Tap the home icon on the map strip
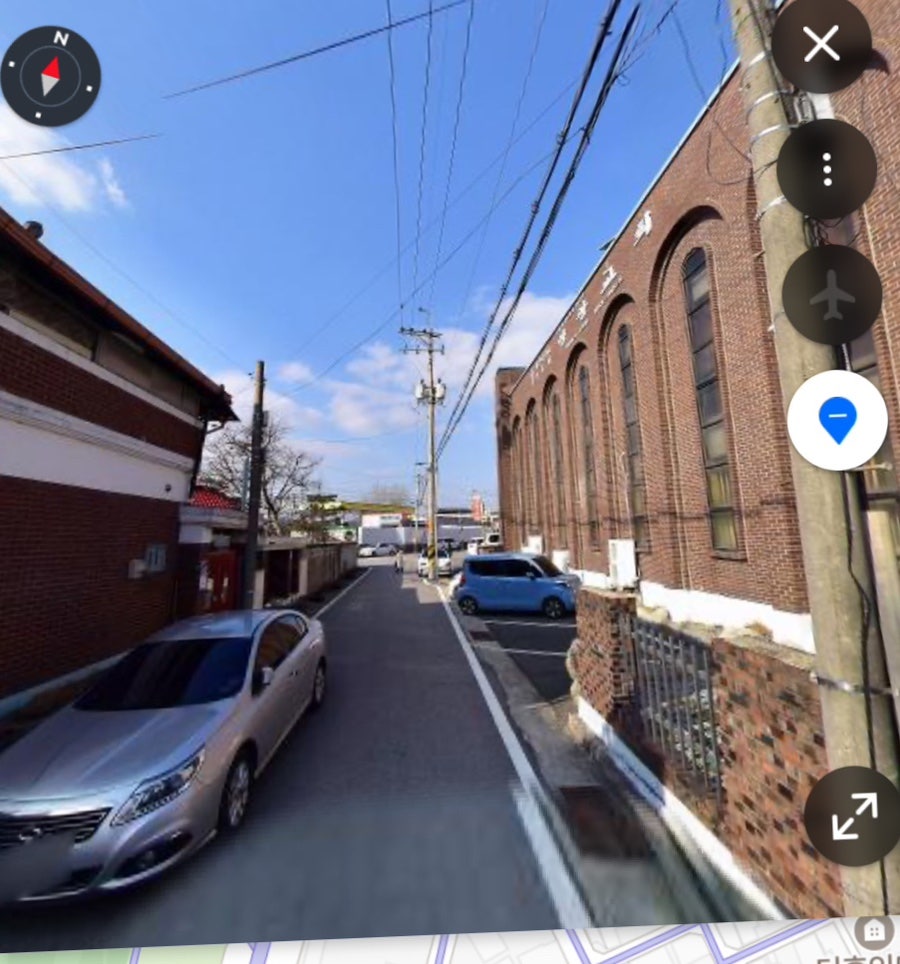Image resolution: width=900 pixels, height=964 pixels. tap(873, 932)
